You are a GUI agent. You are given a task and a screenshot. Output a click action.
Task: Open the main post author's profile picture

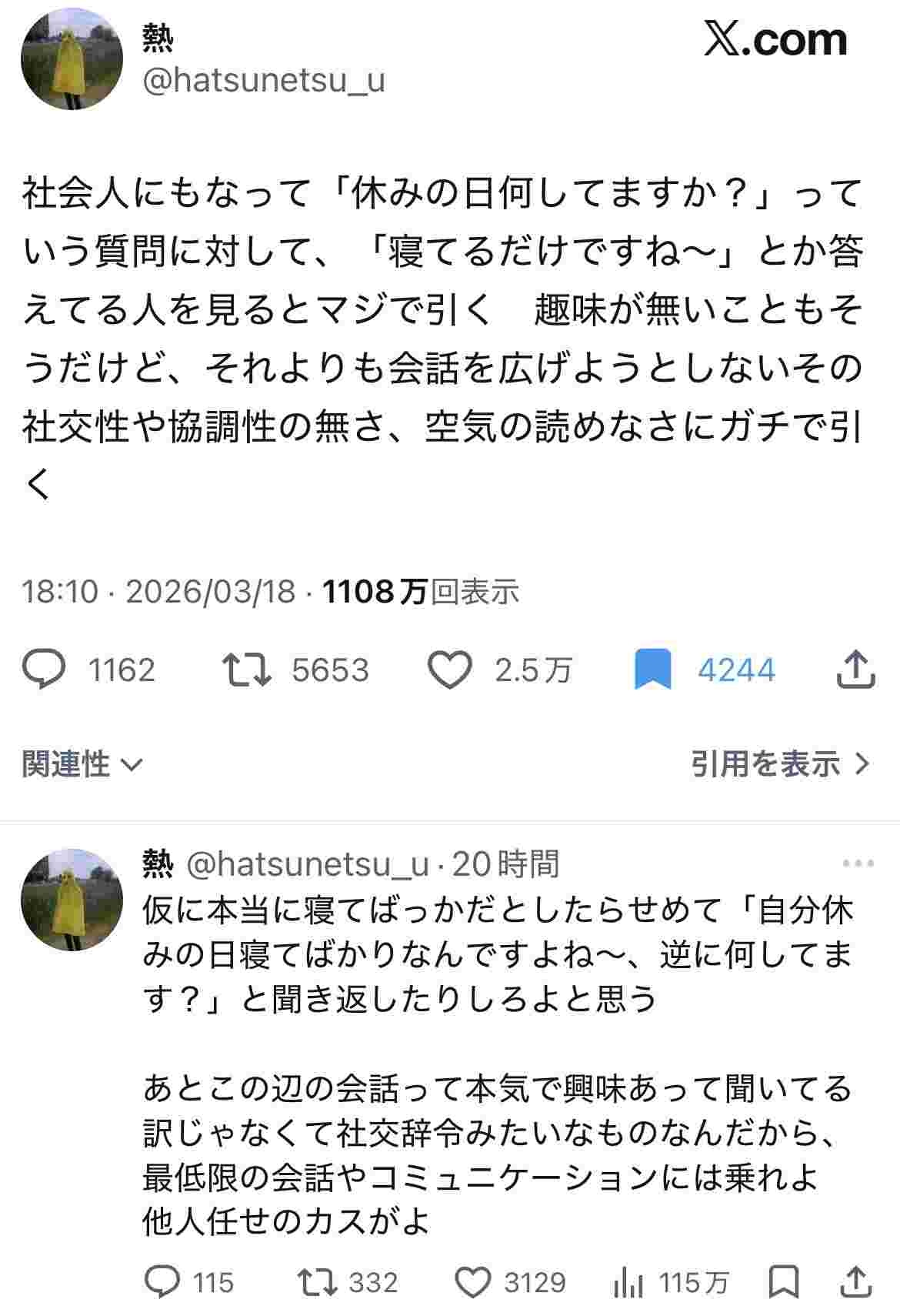tap(72, 60)
